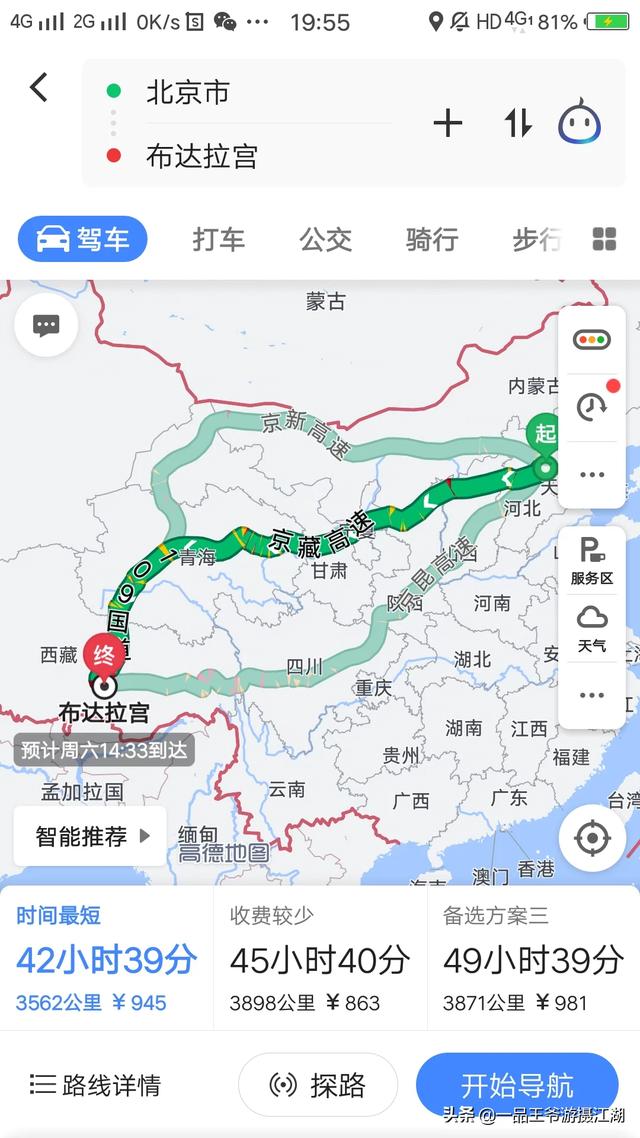Viewport: 640px width, 1138px height.
Task: Switch to the 骑行 tab
Action: (x=431, y=240)
